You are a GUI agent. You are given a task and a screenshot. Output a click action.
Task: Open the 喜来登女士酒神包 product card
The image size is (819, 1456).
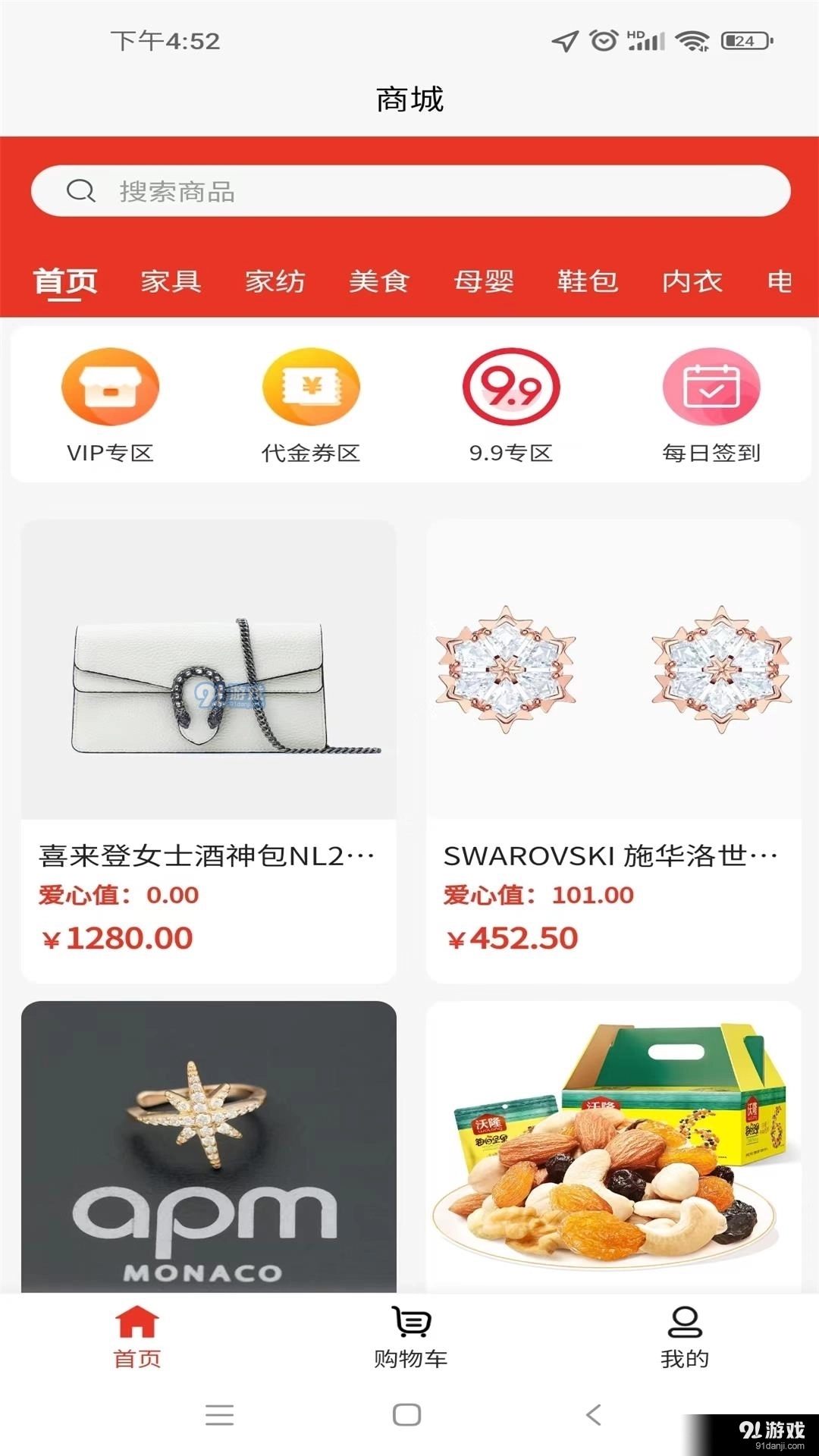(x=209, y=751)
